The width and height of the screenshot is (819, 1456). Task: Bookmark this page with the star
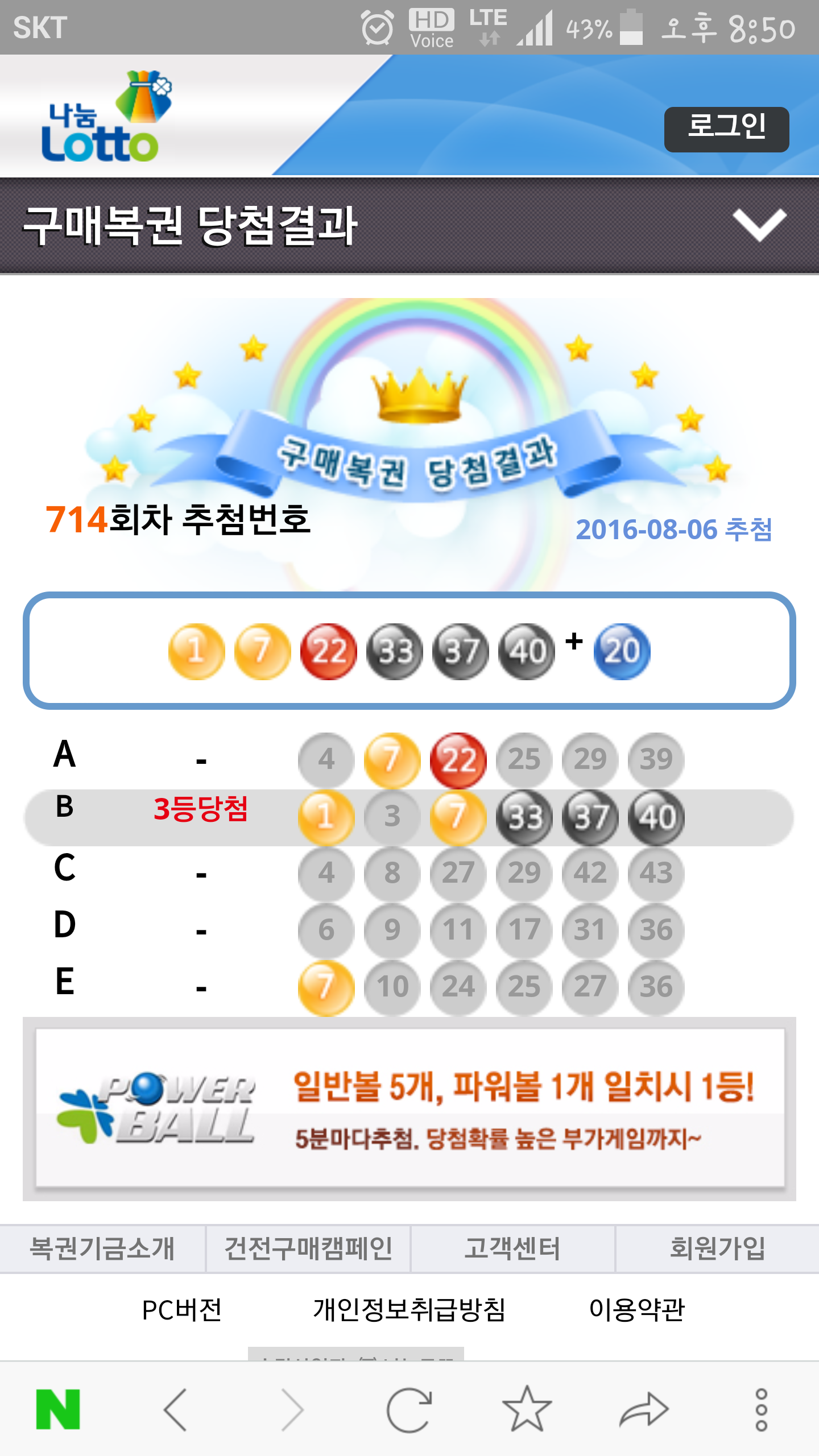pos(527,1409)
